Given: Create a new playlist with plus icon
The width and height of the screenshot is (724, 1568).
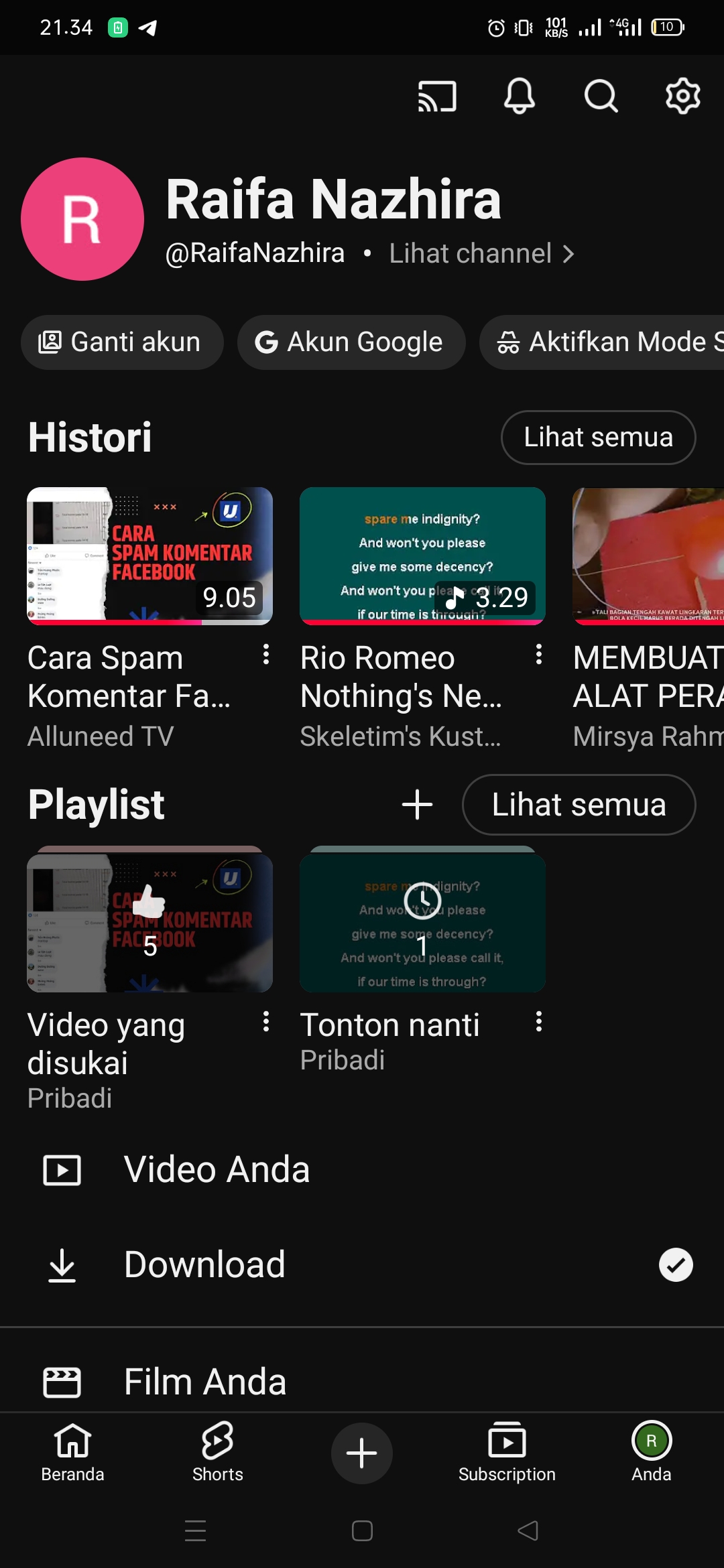Looking at the screenshot, I should click(417, 805).
